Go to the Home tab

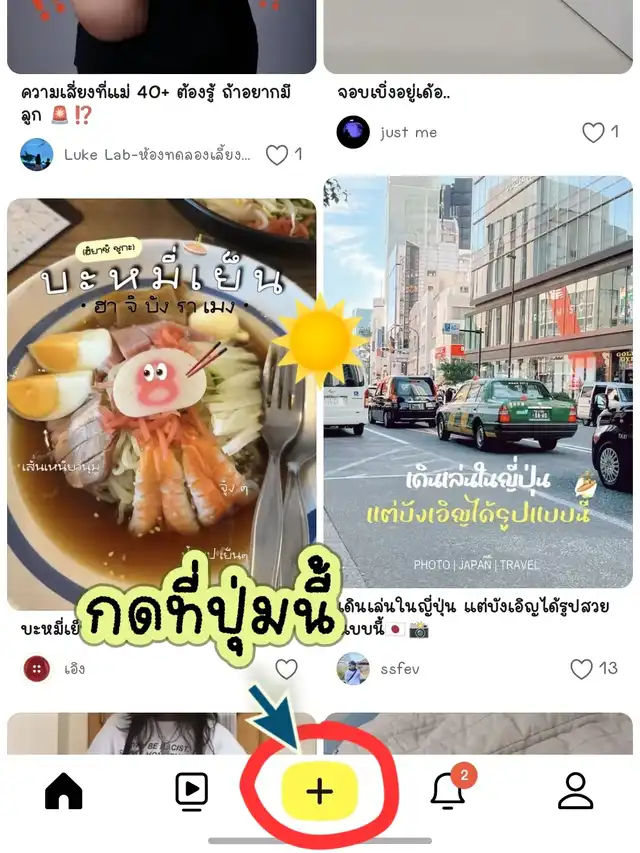[64, 791]
